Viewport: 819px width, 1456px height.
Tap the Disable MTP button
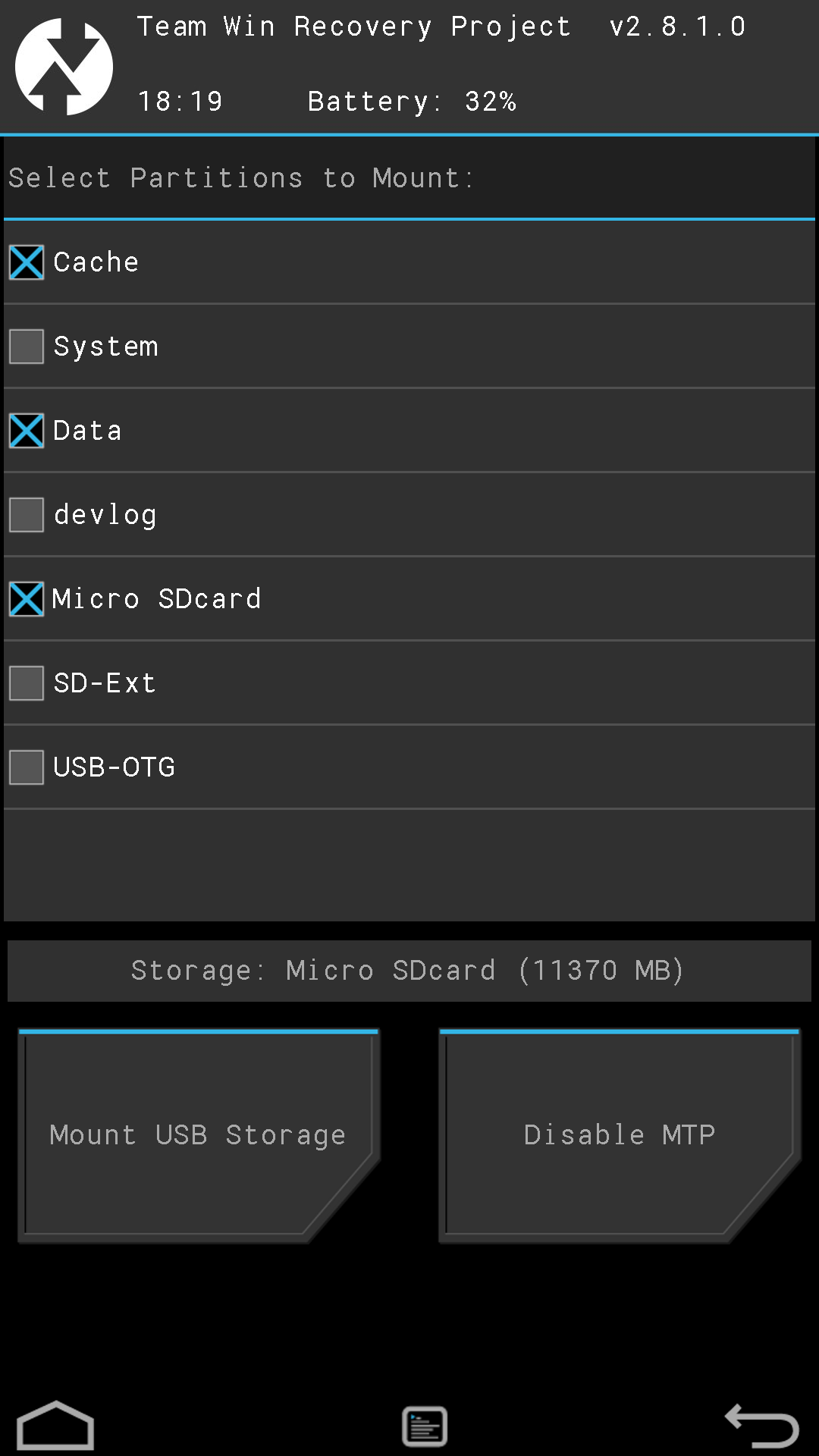pos(620,1135)
